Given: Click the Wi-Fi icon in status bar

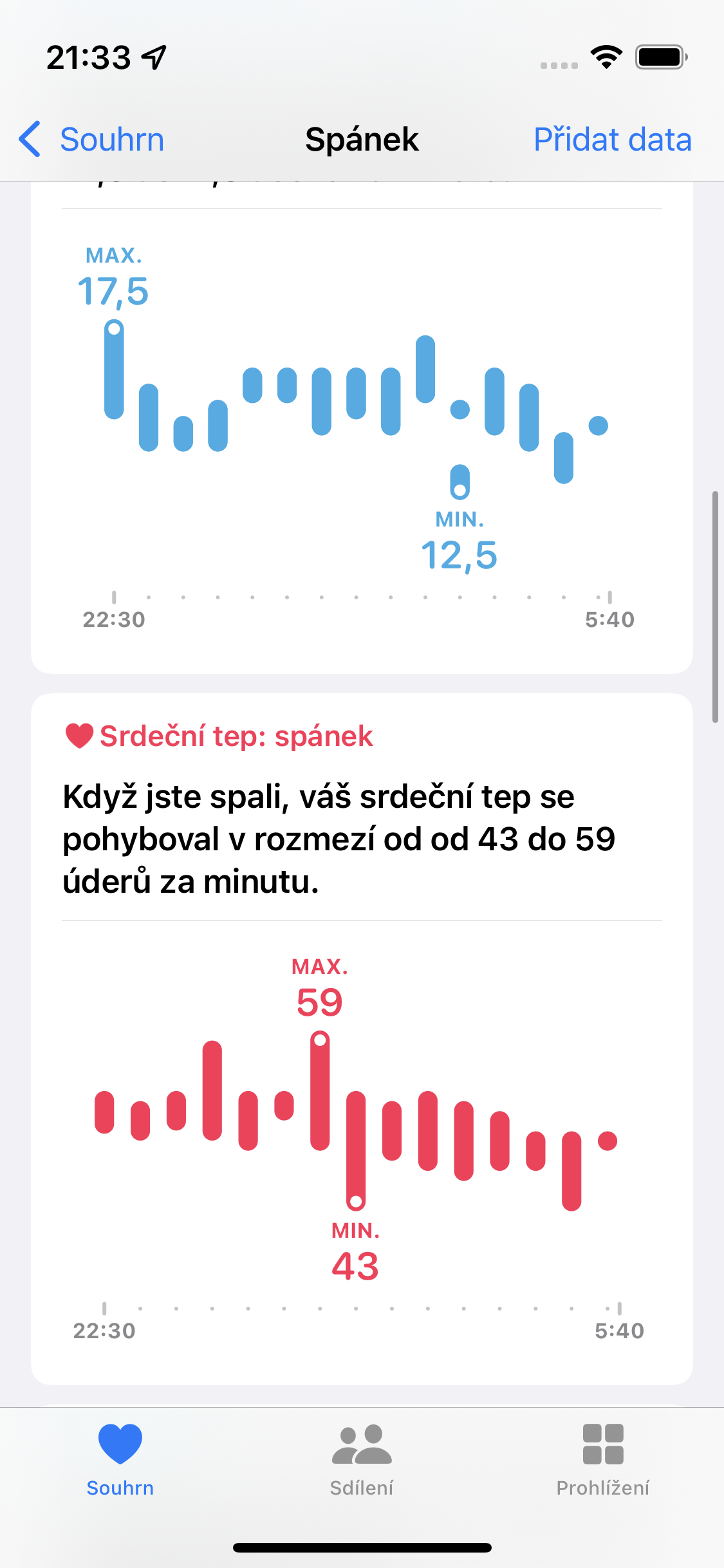Looking at the screenshot, I should pyautogui.click(x=605, y=57).
